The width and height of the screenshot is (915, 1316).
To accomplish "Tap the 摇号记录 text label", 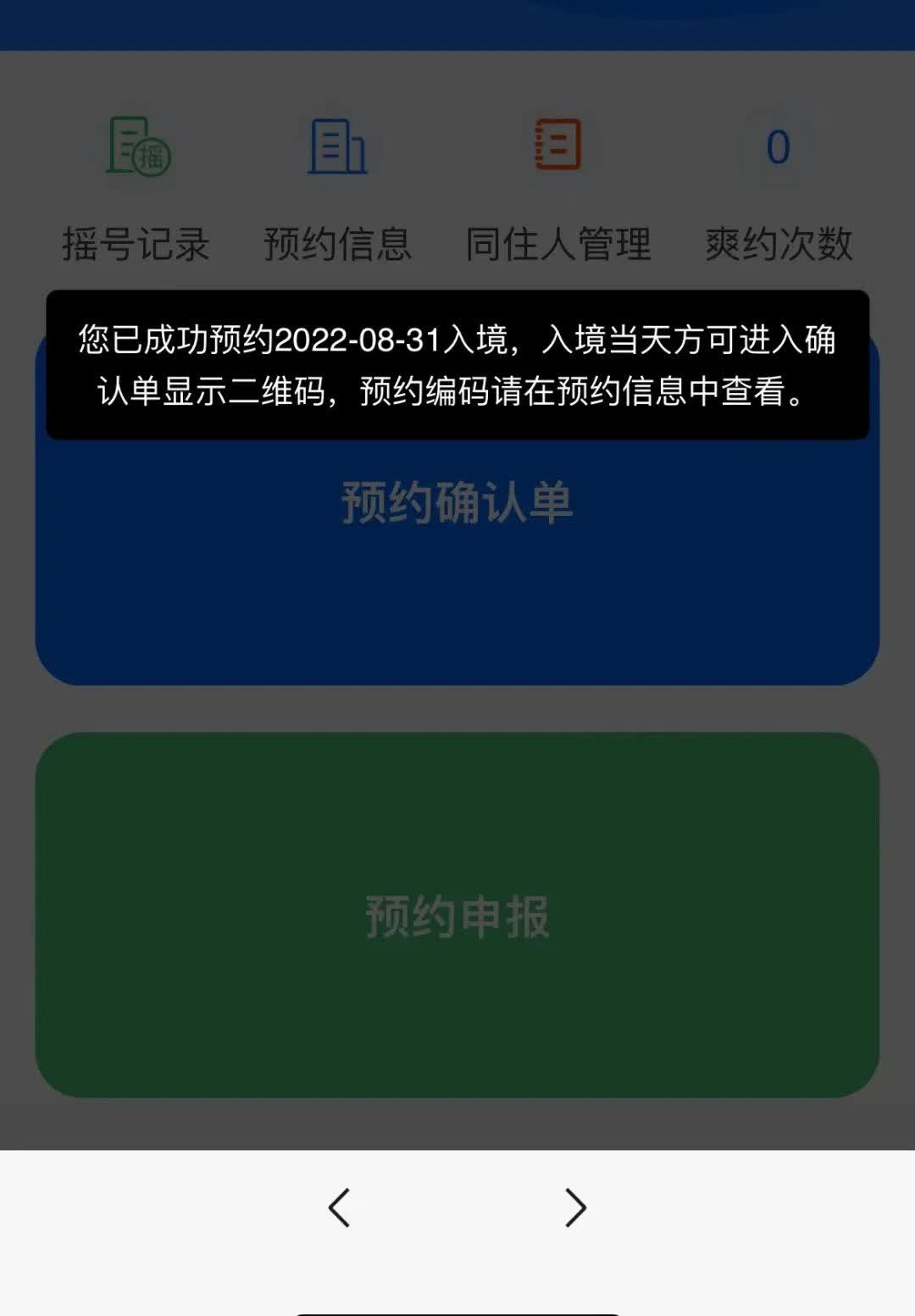I will tap(137, 244).
